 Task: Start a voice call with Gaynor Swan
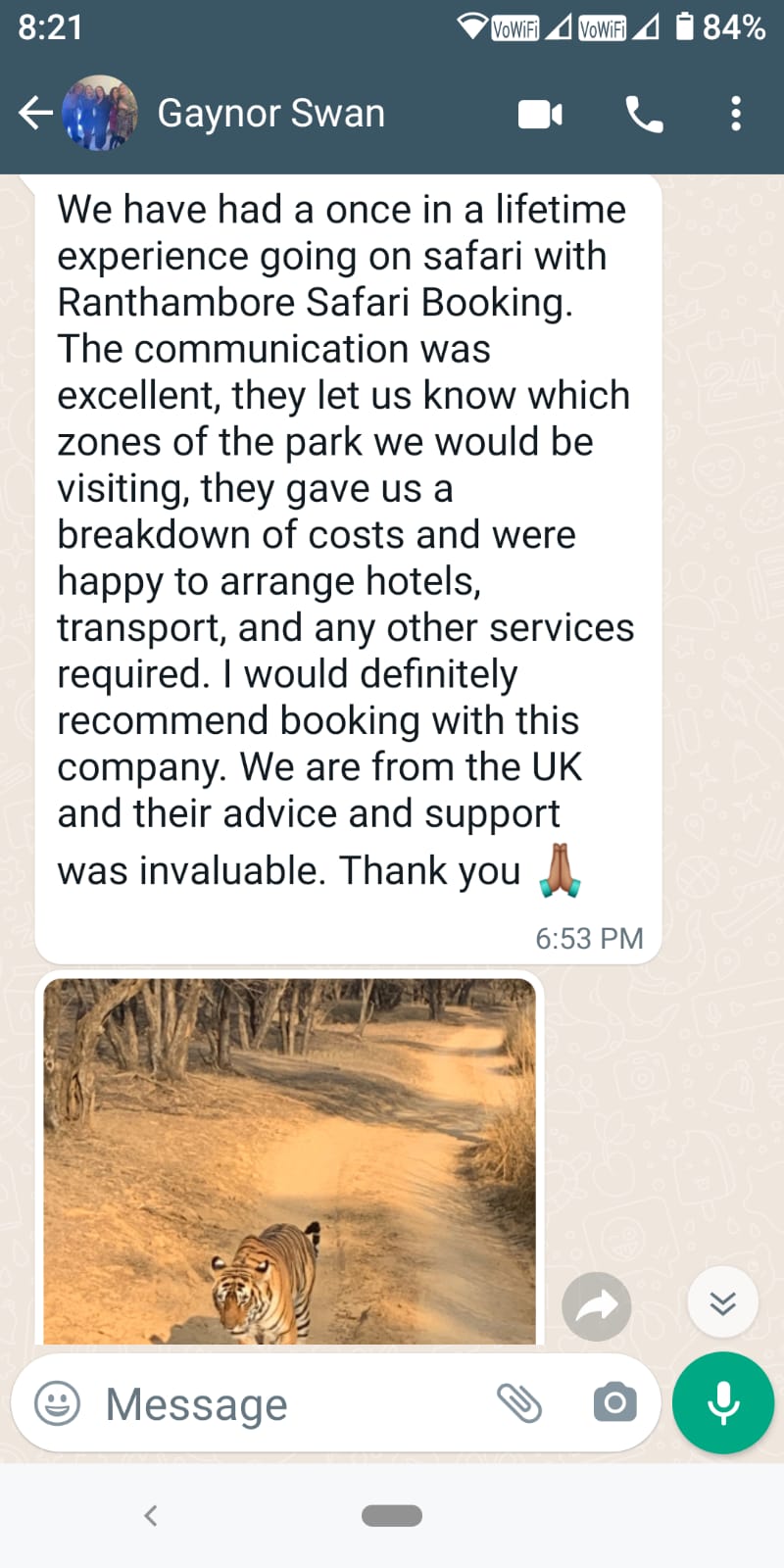click(644, 115)
